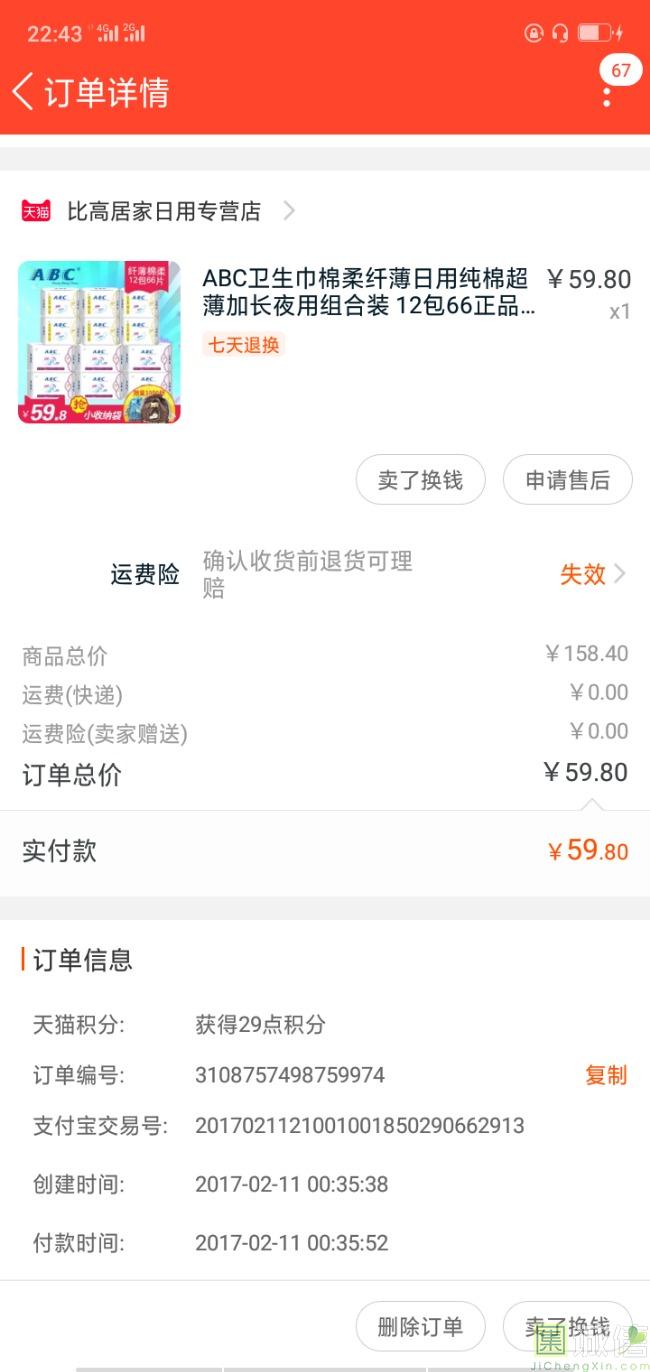
Task: Open the 比高居家日用专营店 store page
Action: pos(165,211)
